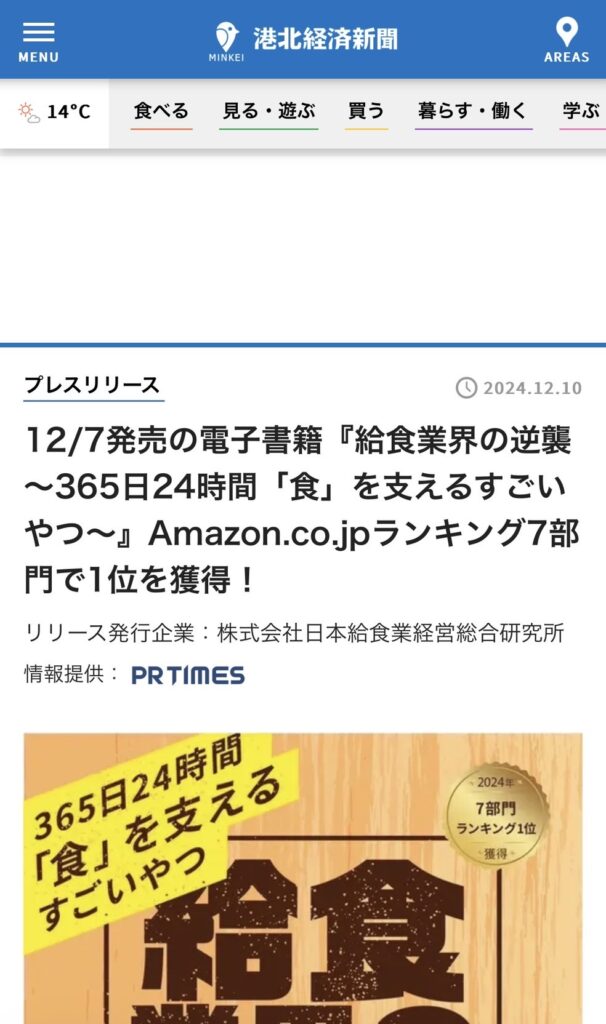Image resolution: width=606 pixels, height=1024 pixels.
Task: Check the 14°C weather widget
Action: 54,112
